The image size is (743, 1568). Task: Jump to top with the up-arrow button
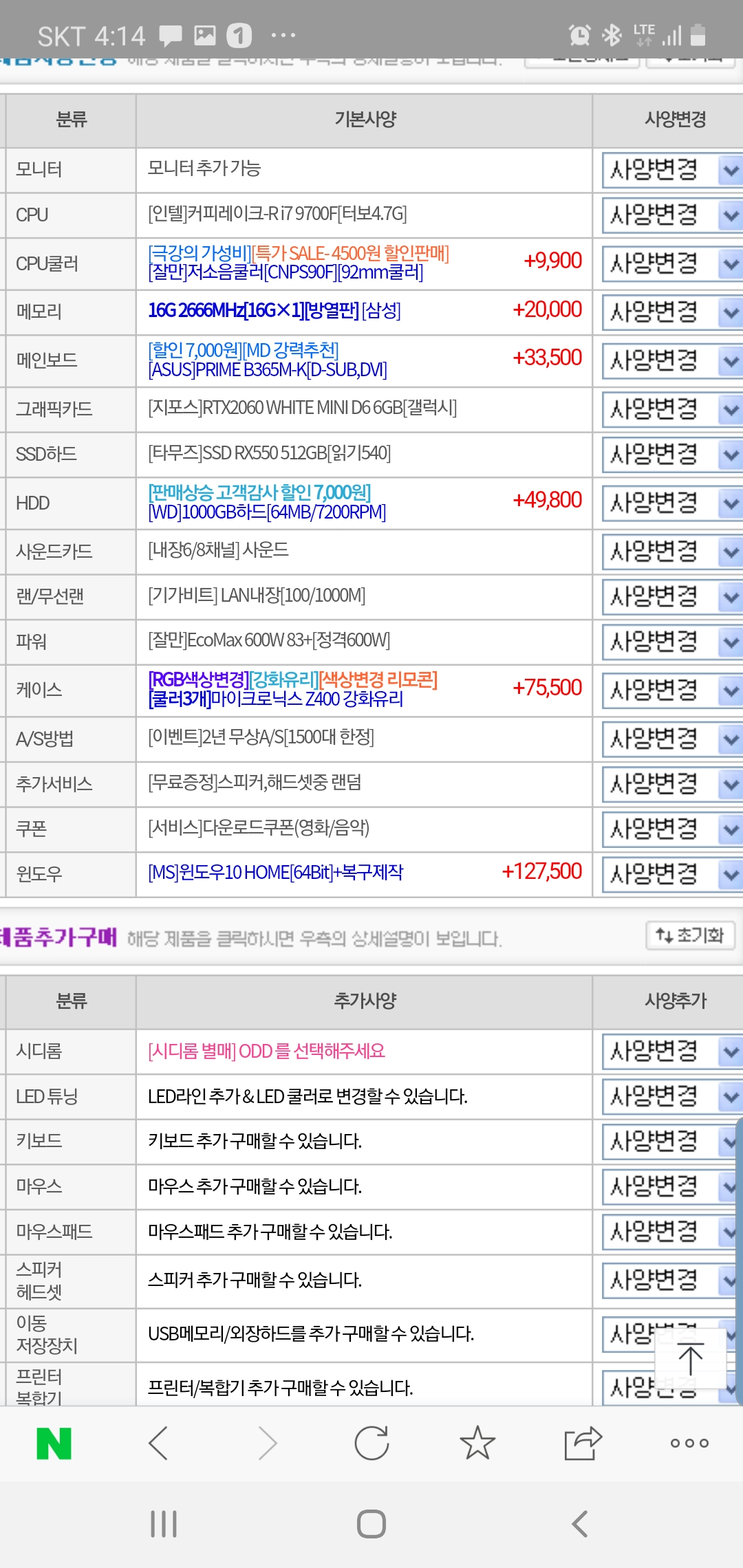point(691,1359)
